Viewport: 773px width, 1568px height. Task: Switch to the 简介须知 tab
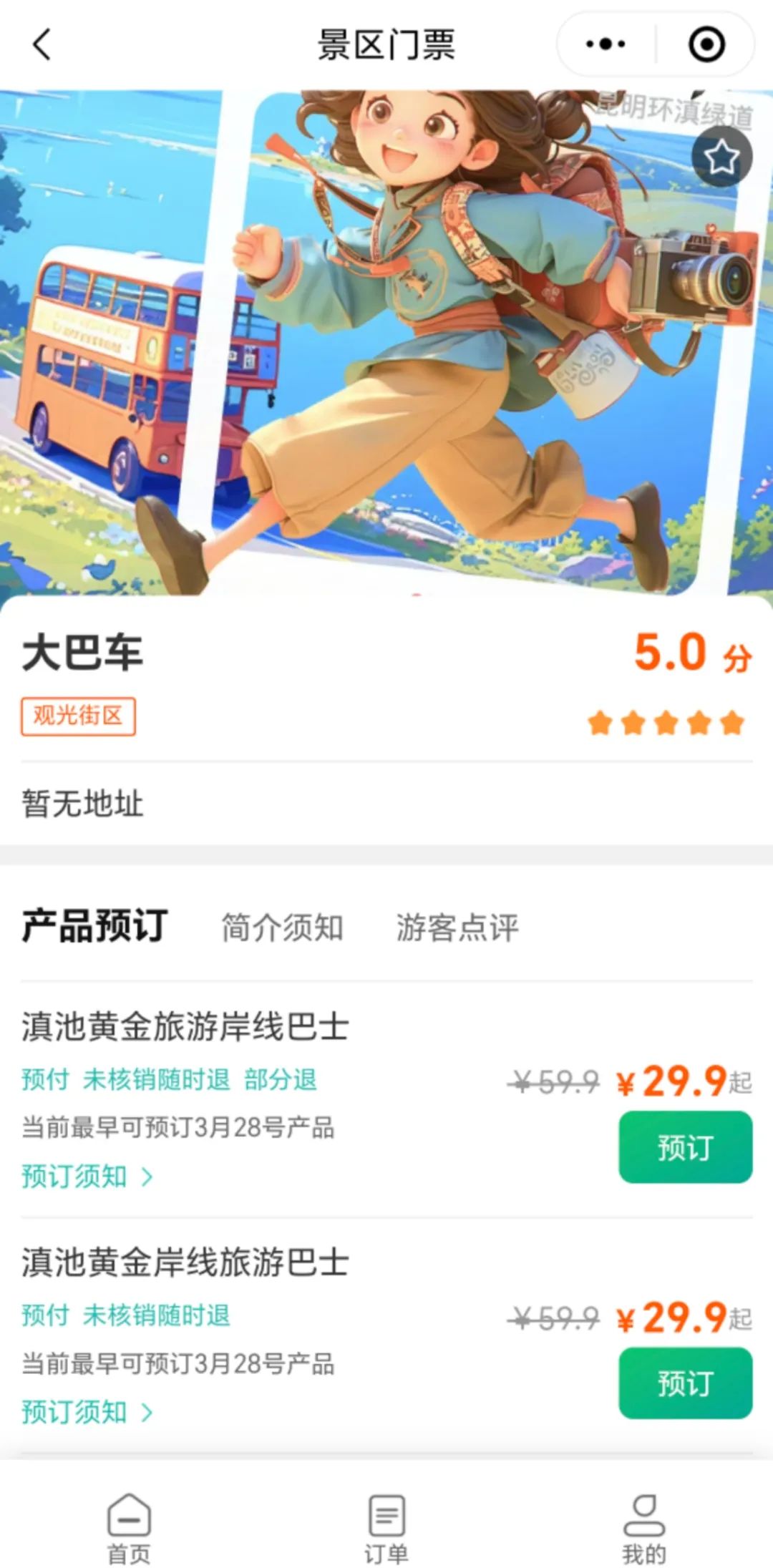point(282,927)
